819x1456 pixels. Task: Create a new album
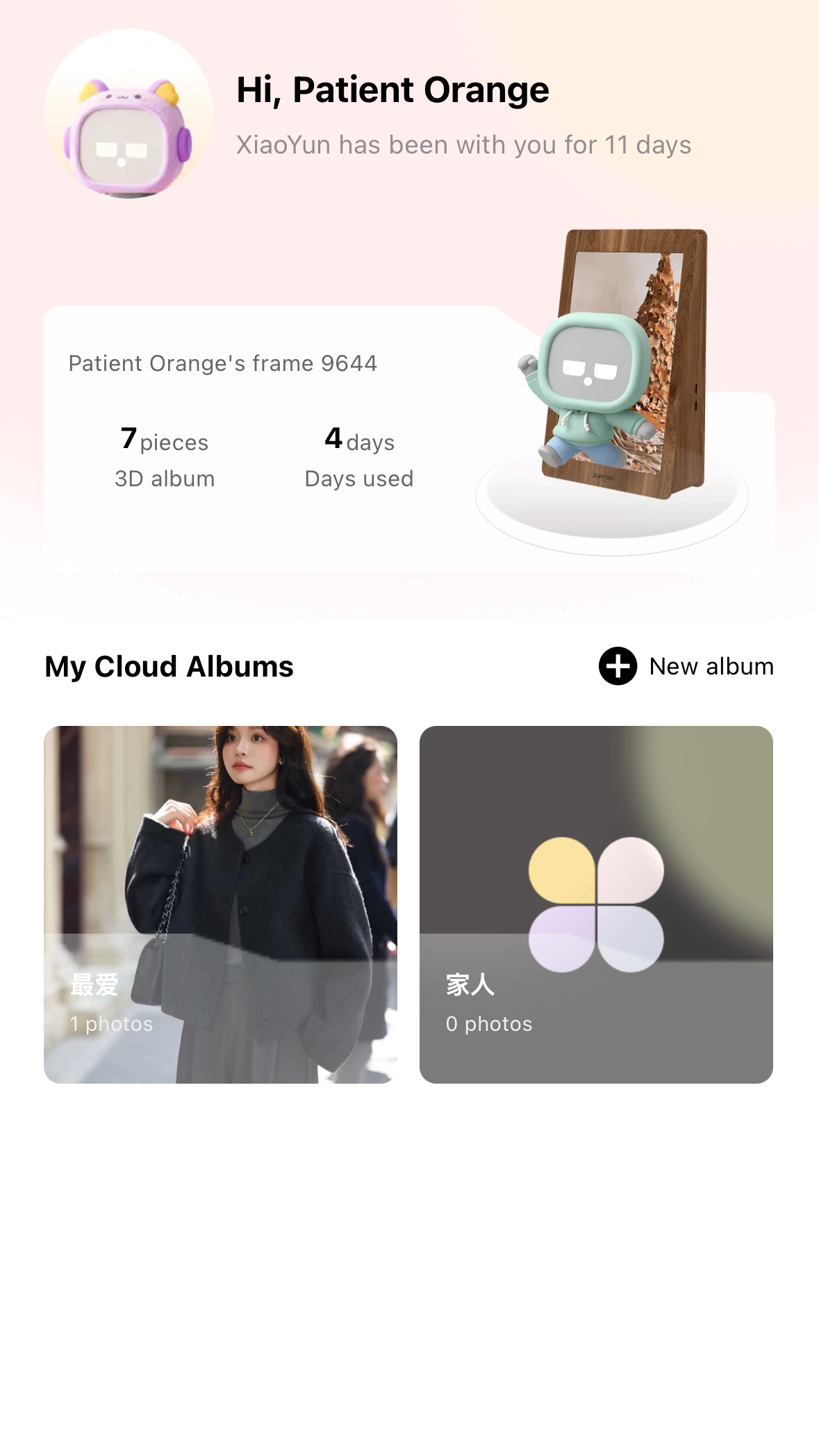686,666
